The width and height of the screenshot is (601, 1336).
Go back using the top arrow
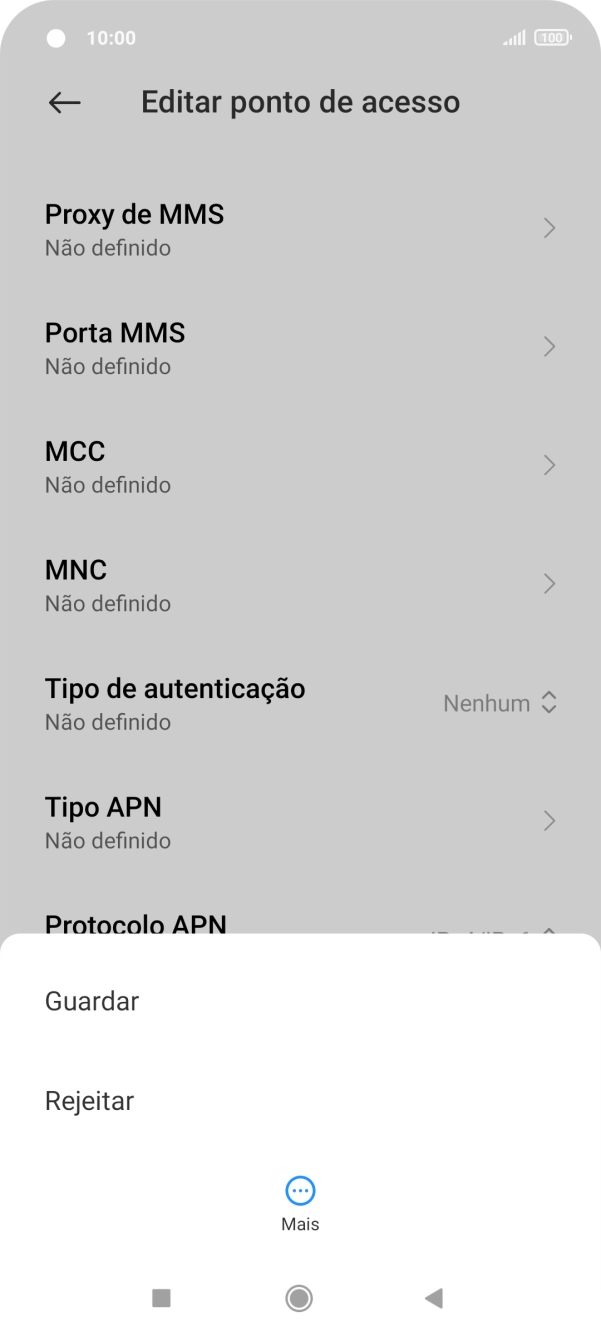coord(65,102)
